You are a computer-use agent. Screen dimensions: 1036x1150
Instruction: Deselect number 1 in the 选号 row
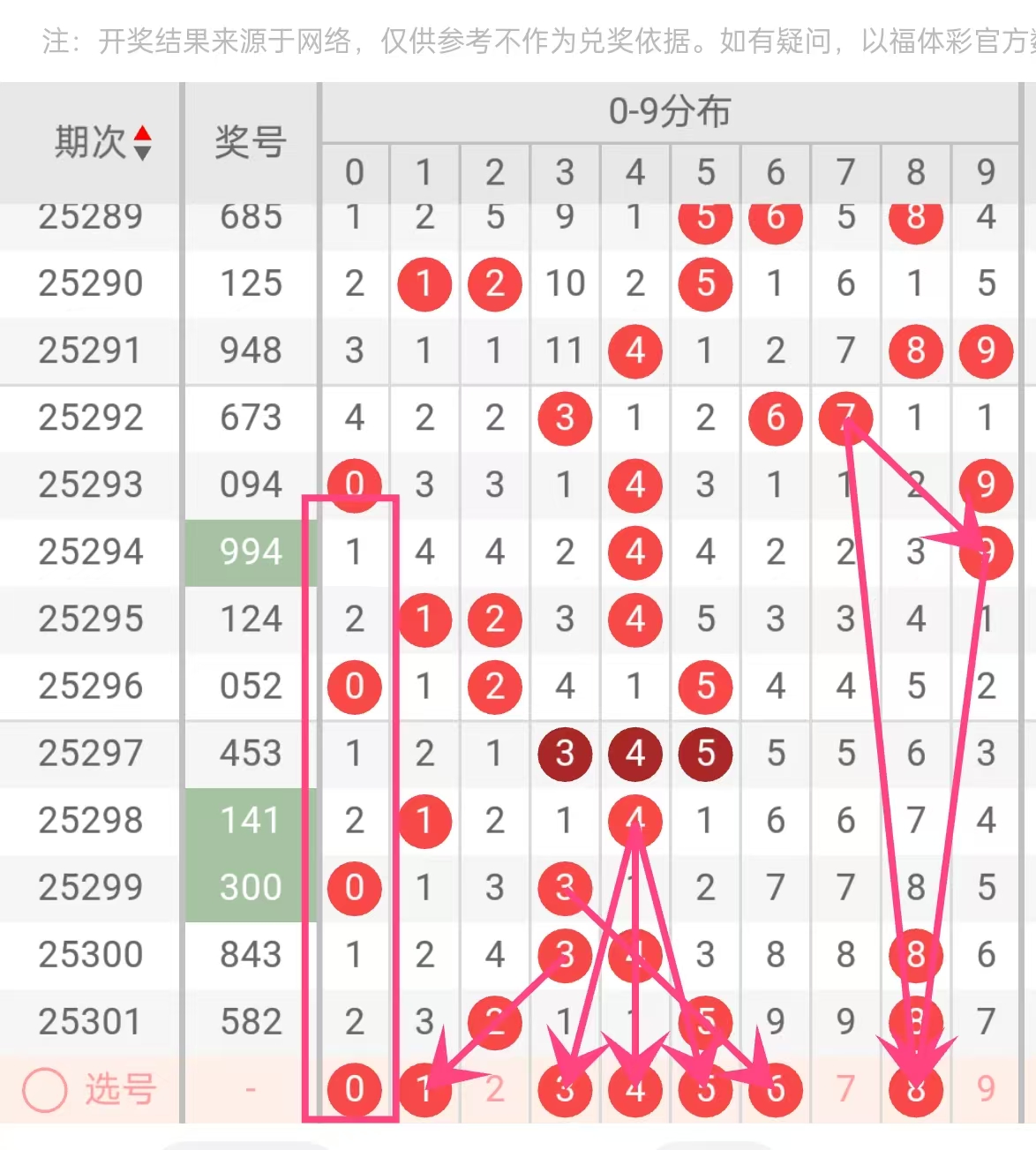pyautogui.click(x=424, y=1090)
